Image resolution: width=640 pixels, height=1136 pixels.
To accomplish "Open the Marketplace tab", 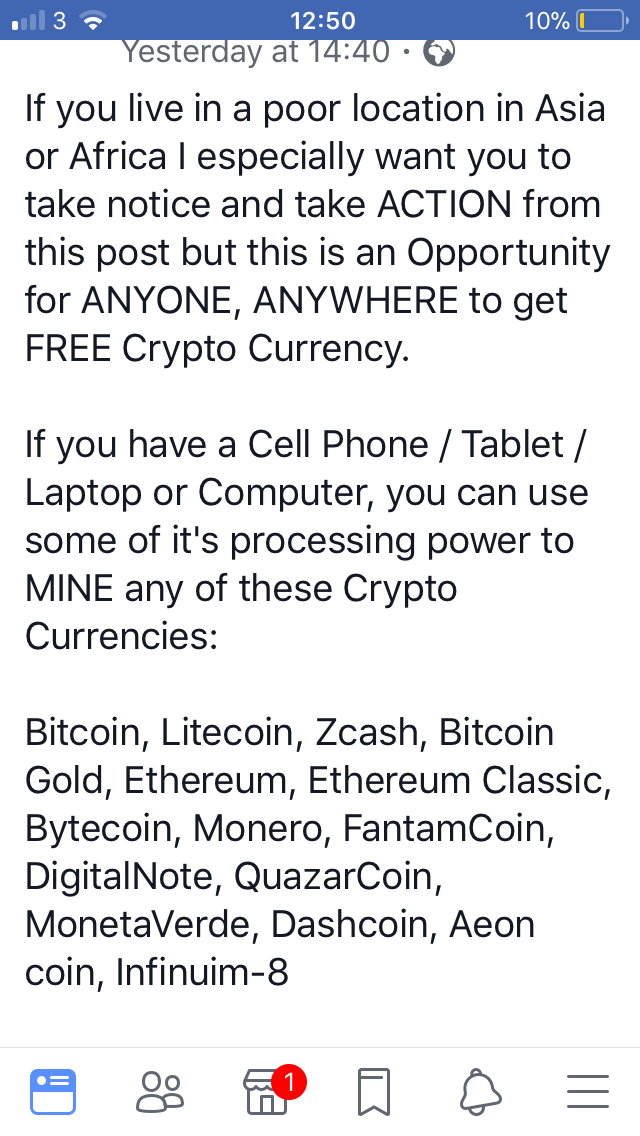I will (x=268, y=1090).
